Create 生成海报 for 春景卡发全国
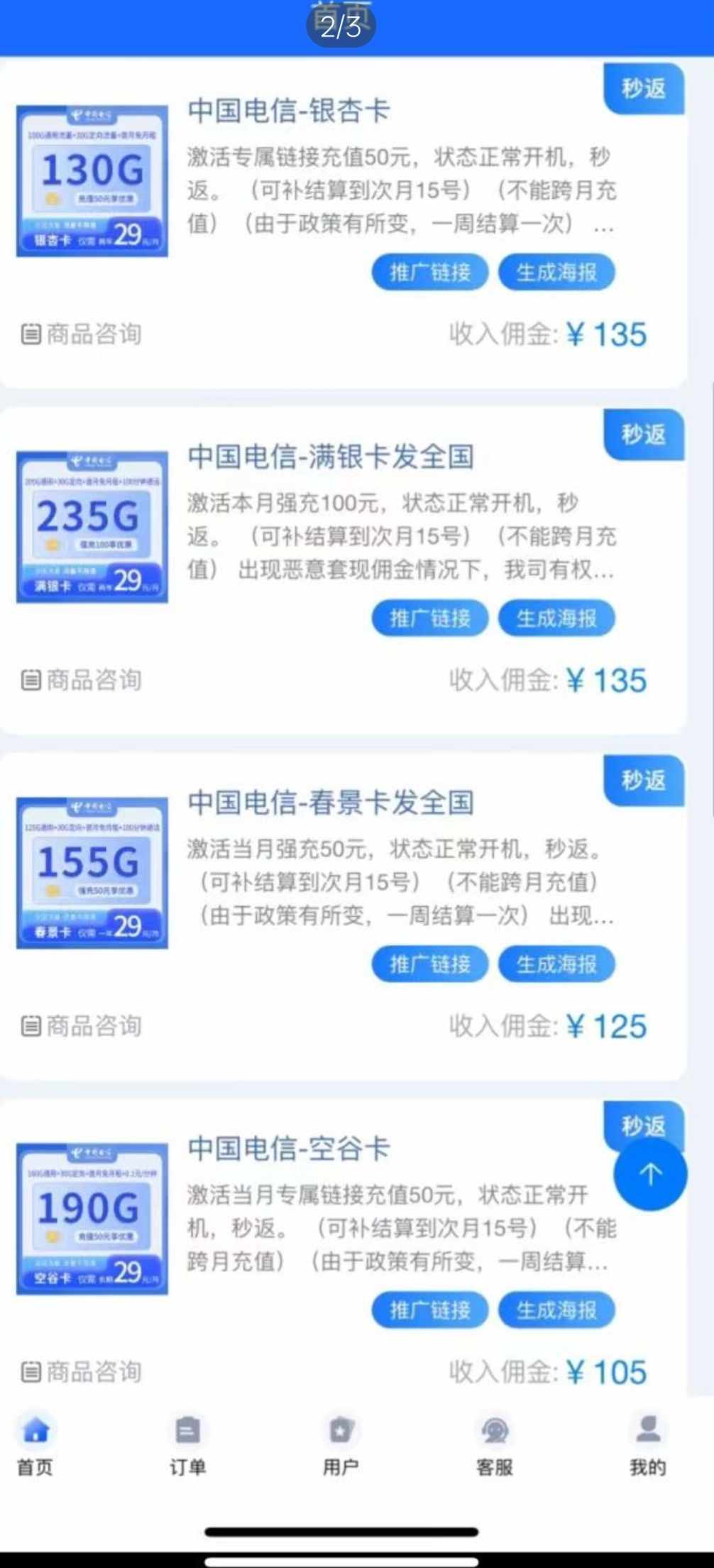 click(x=556, y=964)
